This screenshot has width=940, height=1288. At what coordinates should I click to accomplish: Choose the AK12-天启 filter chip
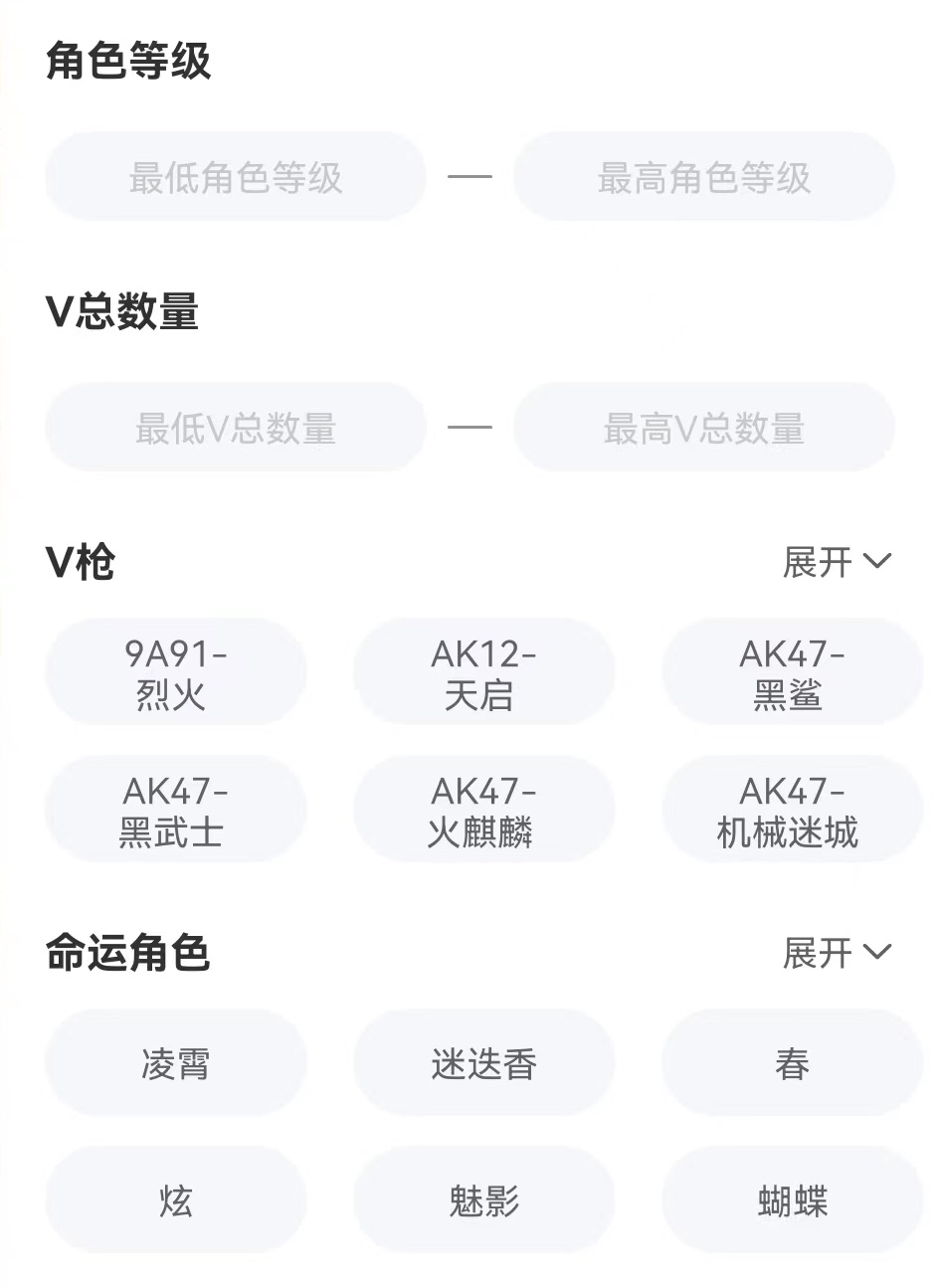(x=483, y=673)
